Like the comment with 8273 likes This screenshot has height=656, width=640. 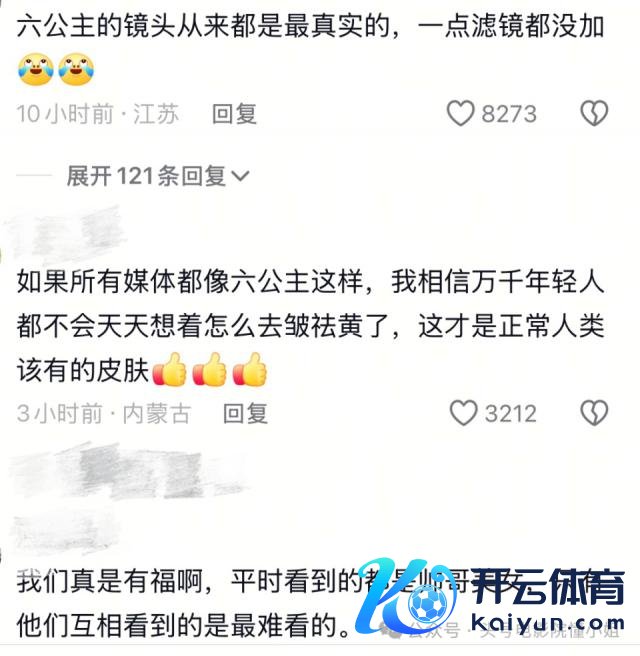click(x=461, y=114)
